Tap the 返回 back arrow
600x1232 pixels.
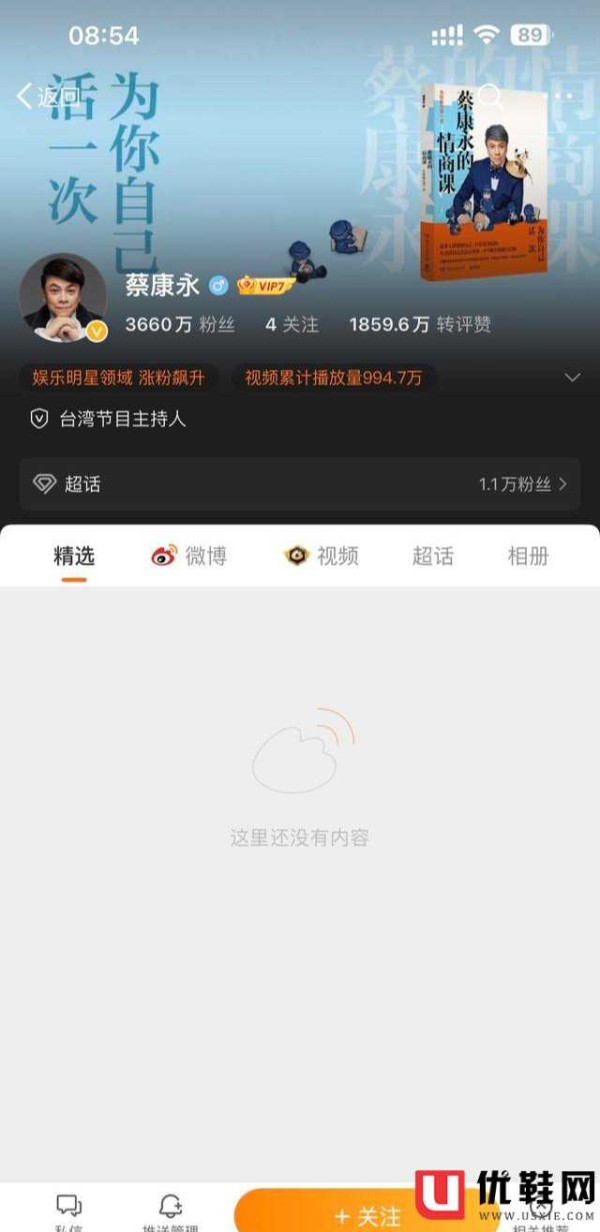[x=45, y=96]
